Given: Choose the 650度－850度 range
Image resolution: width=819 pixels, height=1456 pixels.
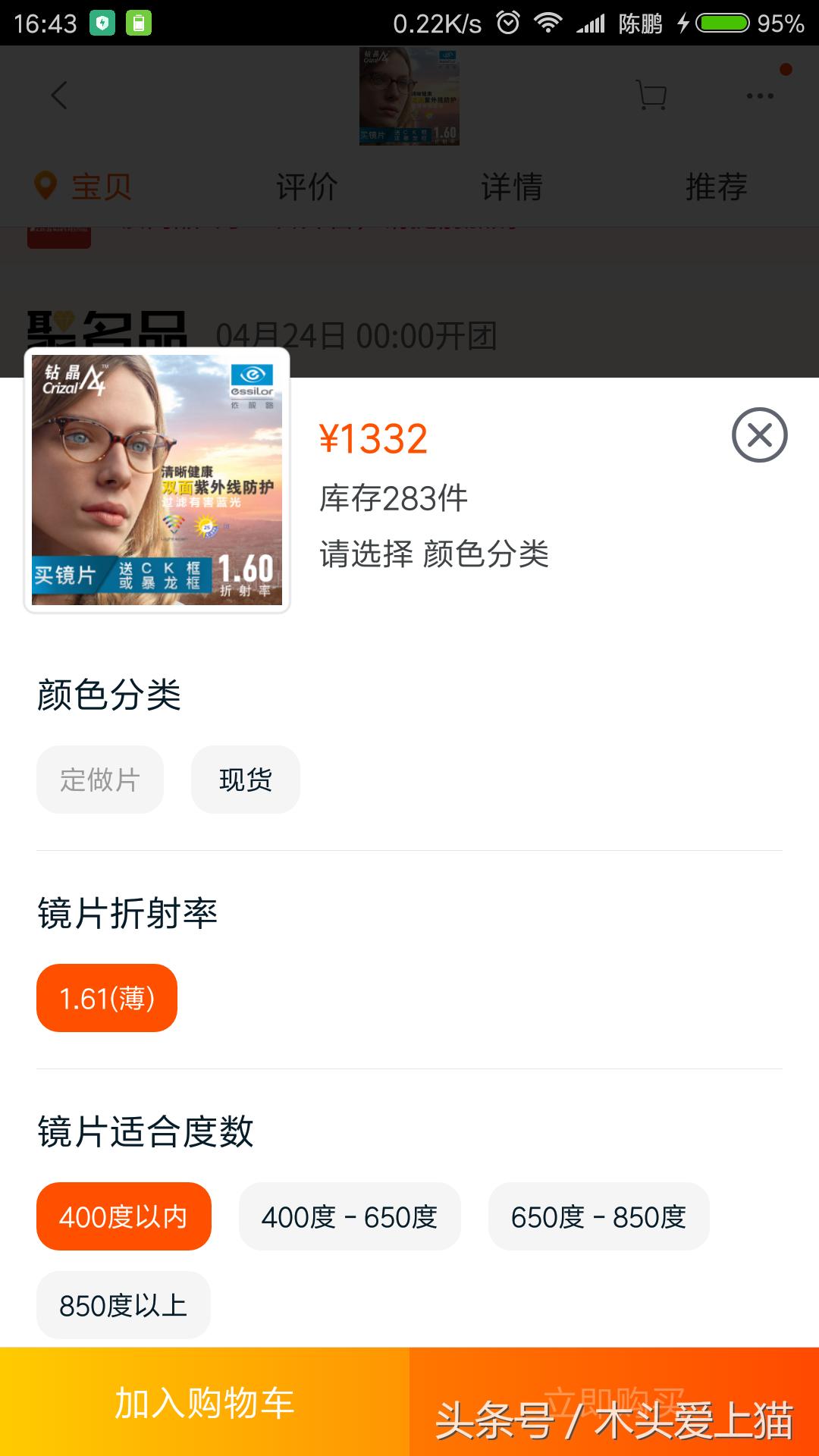Looking at the screenshot, I should pyautogui.click(x=598, y=1216).
